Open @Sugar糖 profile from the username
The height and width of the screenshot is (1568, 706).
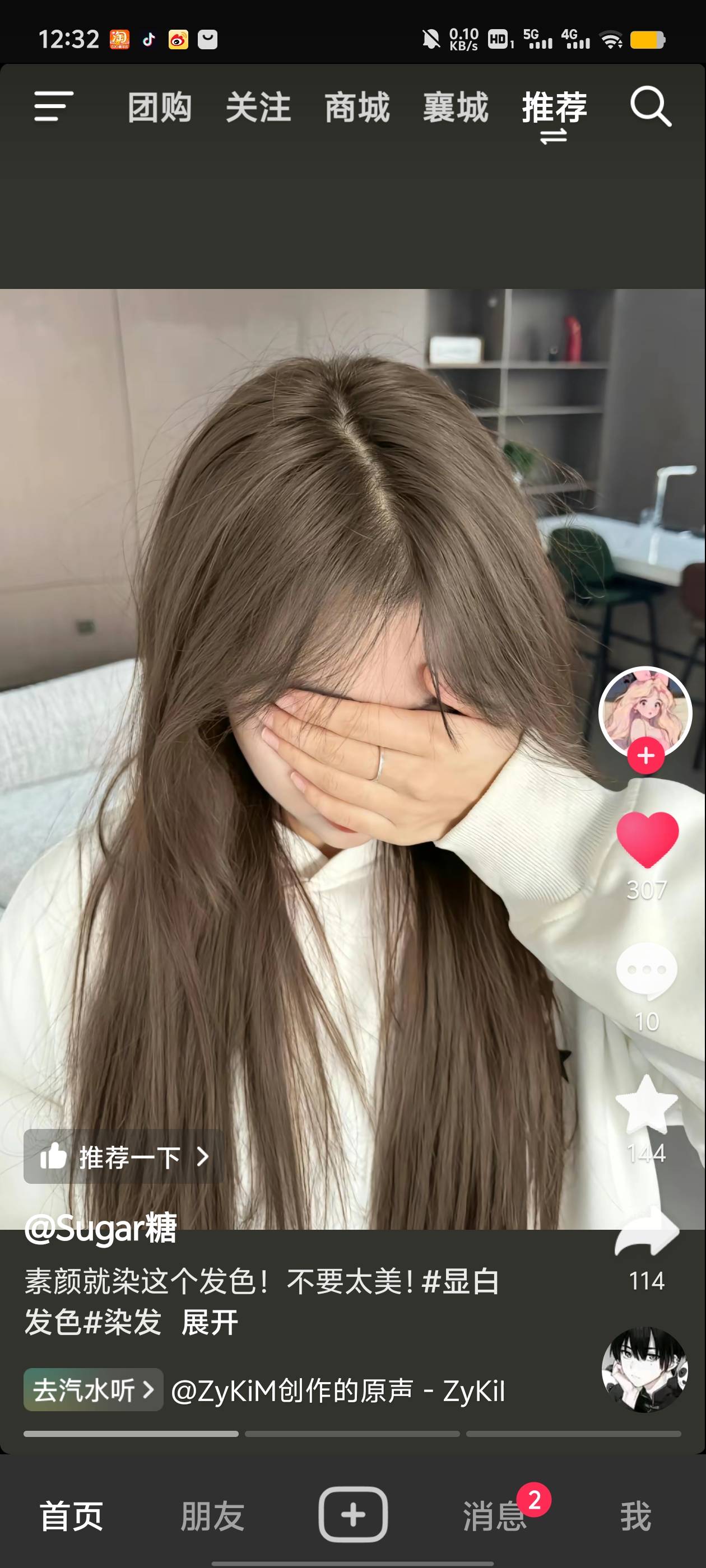pos(100,1228)
